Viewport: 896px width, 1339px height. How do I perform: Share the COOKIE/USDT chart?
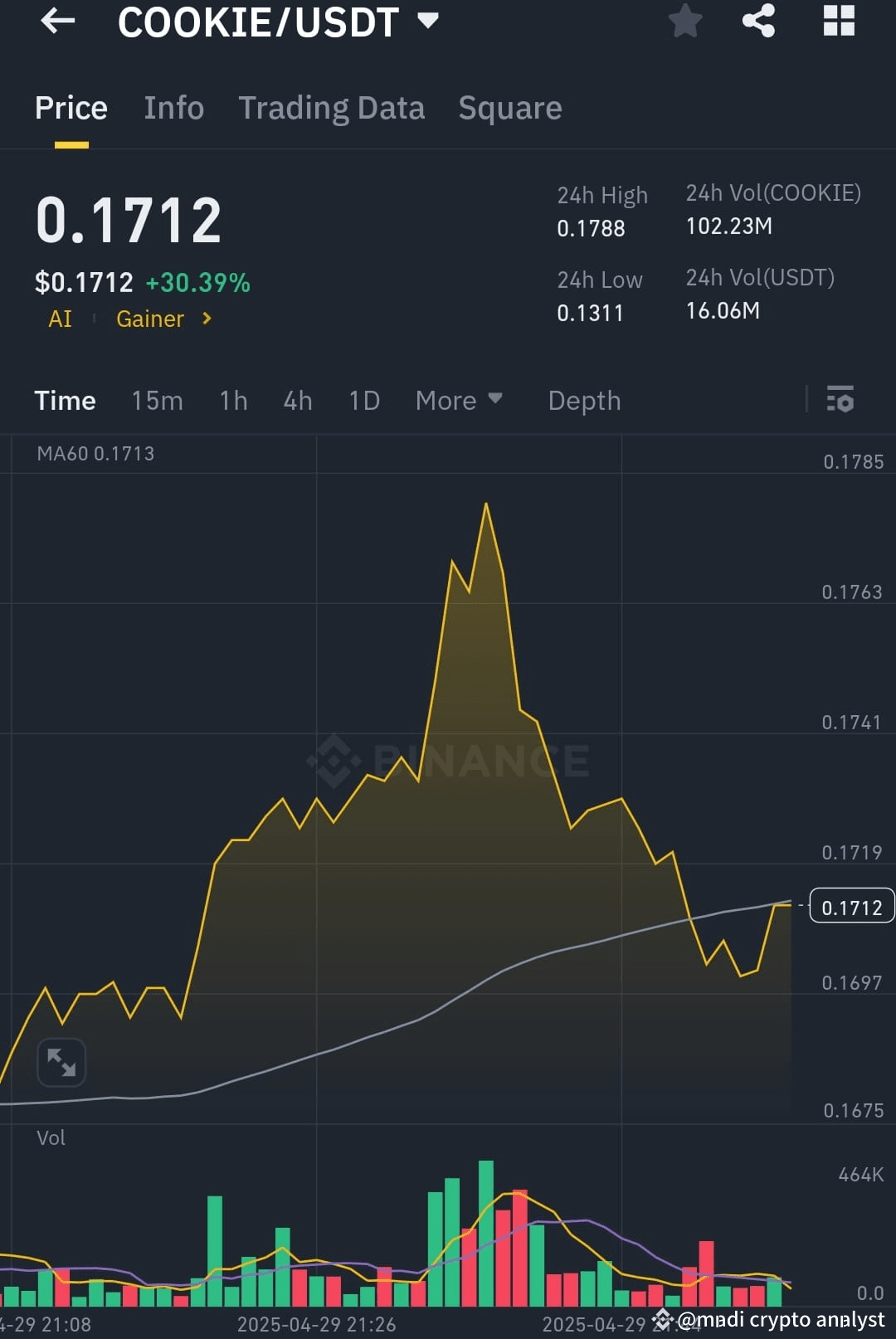point(757,22)
